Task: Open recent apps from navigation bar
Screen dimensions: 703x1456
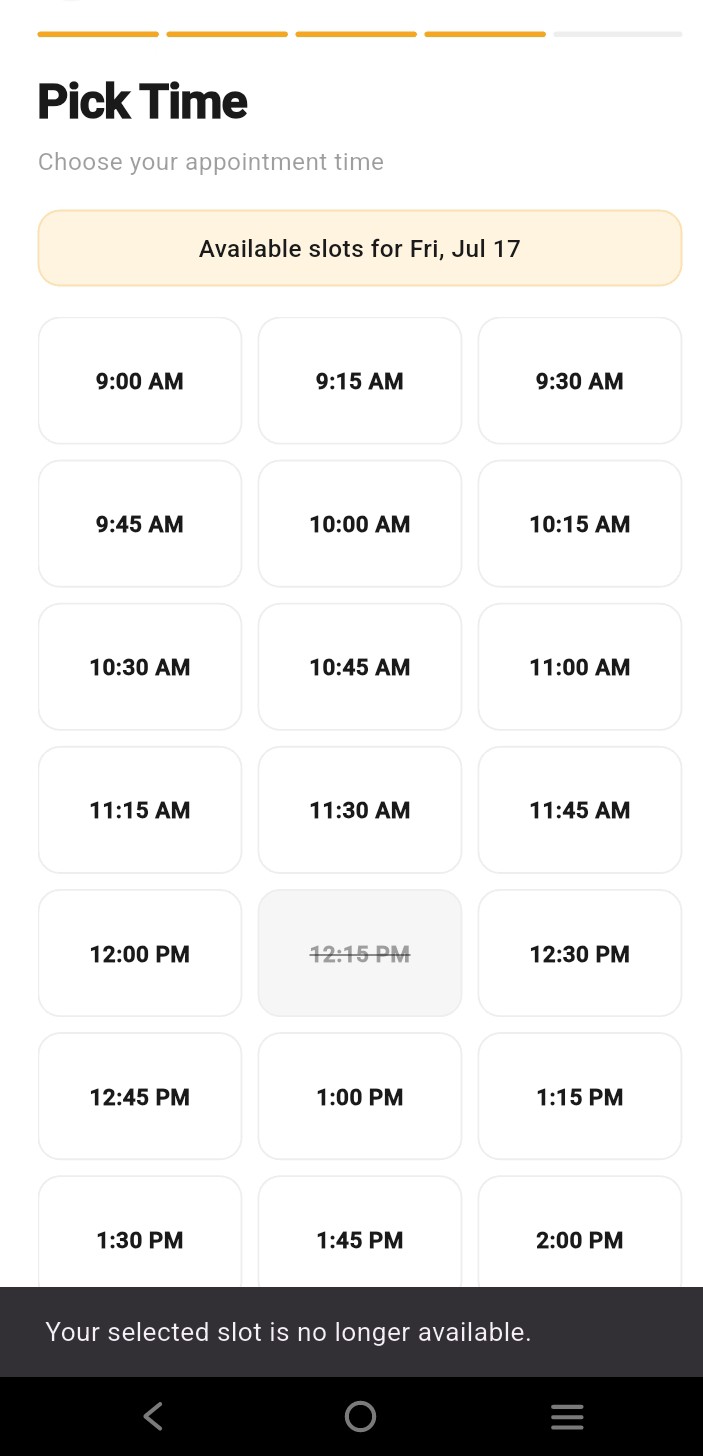Action: (567, 1416)
